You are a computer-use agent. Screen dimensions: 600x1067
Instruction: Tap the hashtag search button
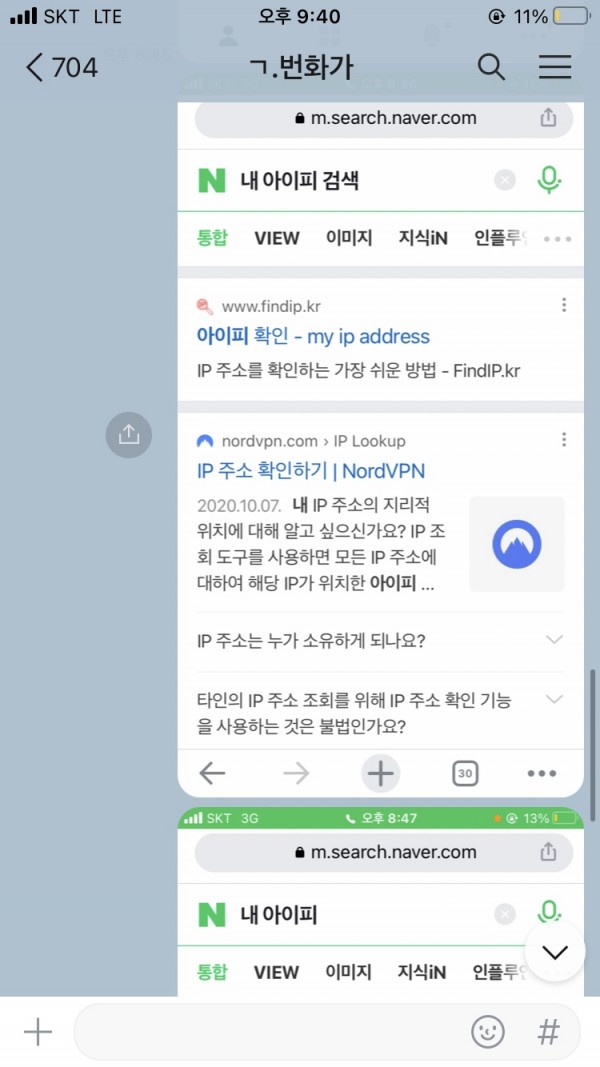pyautogui.click(x=548, y=1032)
